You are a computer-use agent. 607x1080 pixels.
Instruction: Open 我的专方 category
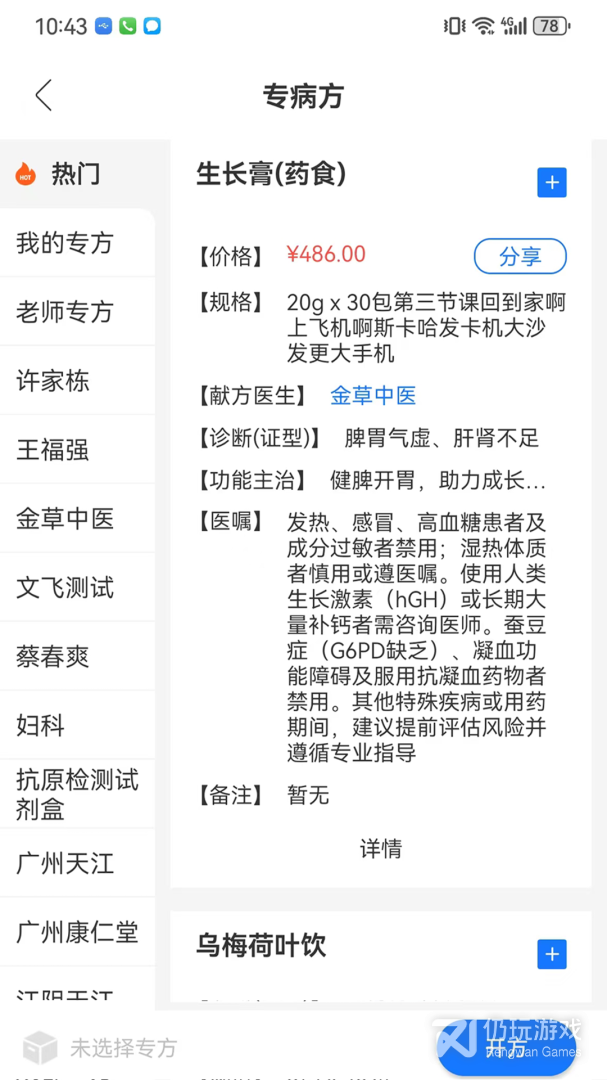tap(66, 243)
